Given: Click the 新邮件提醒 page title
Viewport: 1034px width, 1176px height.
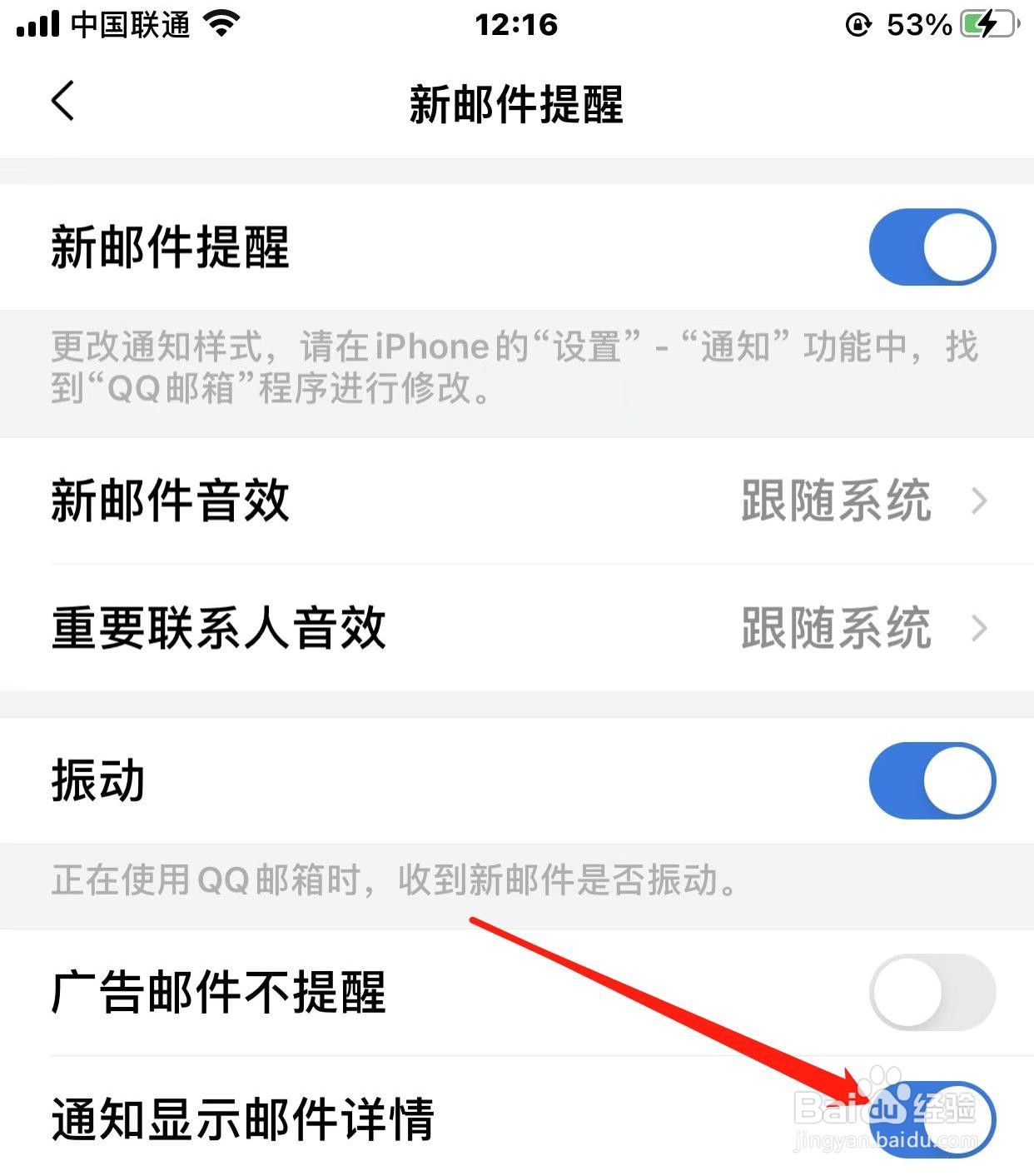Looking at the screenshot, I should tap(516, 102).
